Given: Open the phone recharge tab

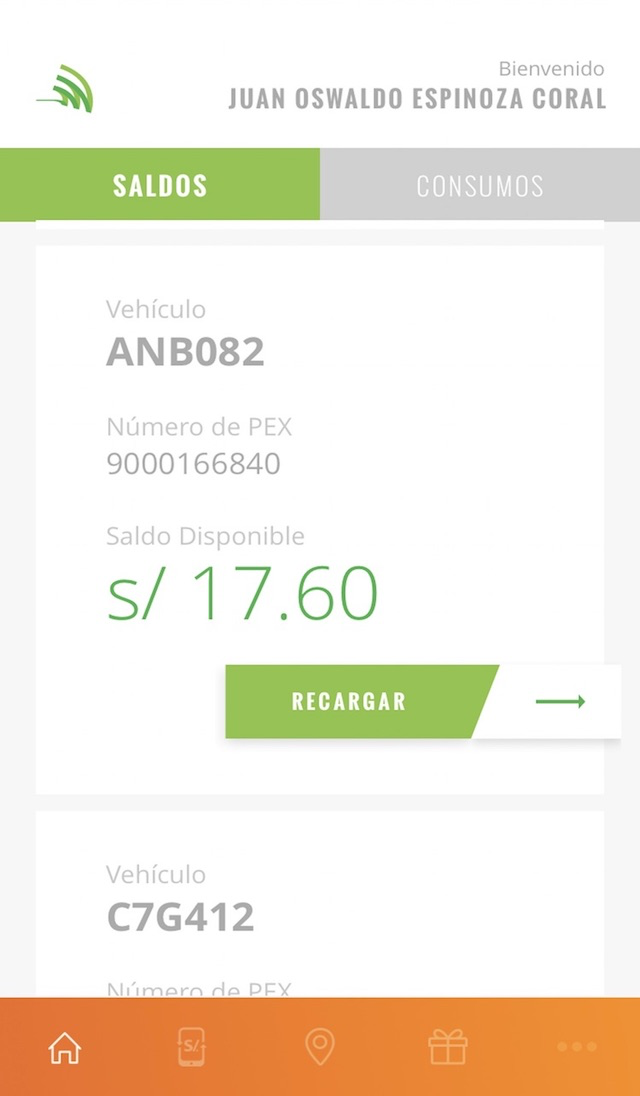Looking at the screenshot, I should coord(192,1047).
